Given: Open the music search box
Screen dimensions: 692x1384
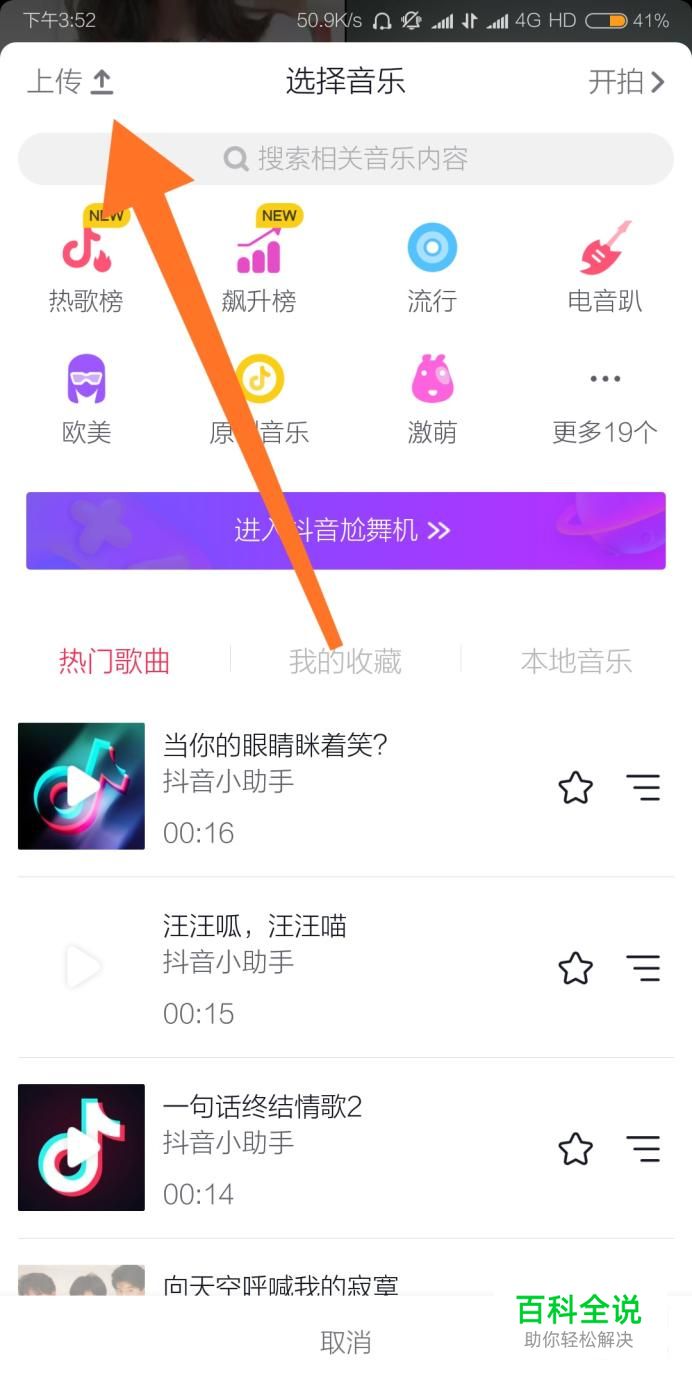Looking at the screenshot, I should click(x=346, y=159).
